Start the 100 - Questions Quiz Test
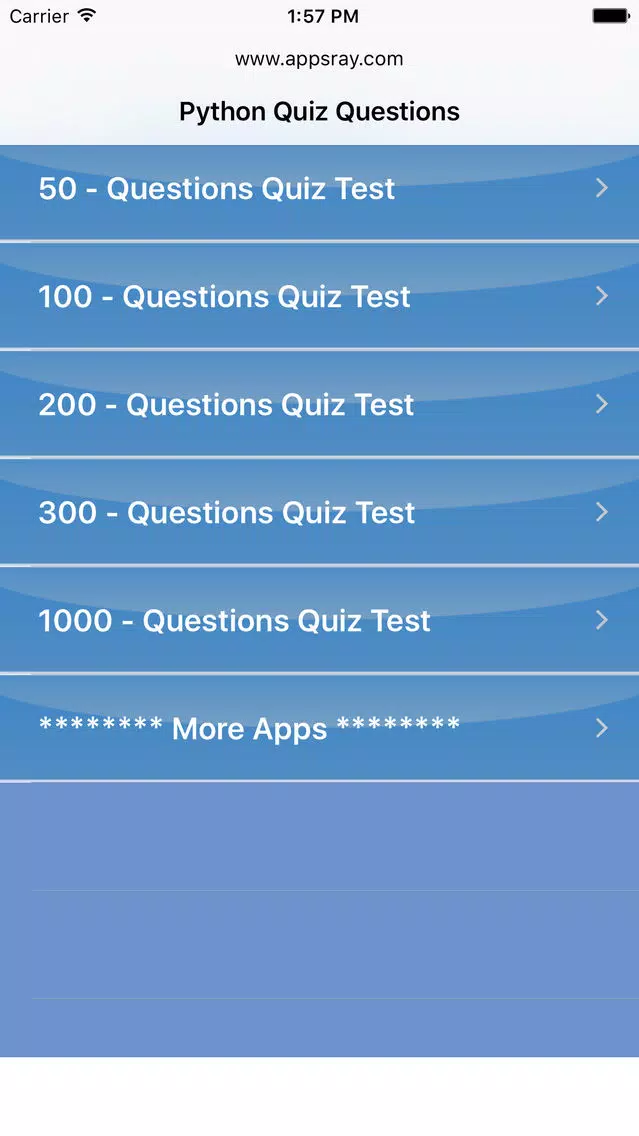This screenshot has width=639, height=1136. 320,296
